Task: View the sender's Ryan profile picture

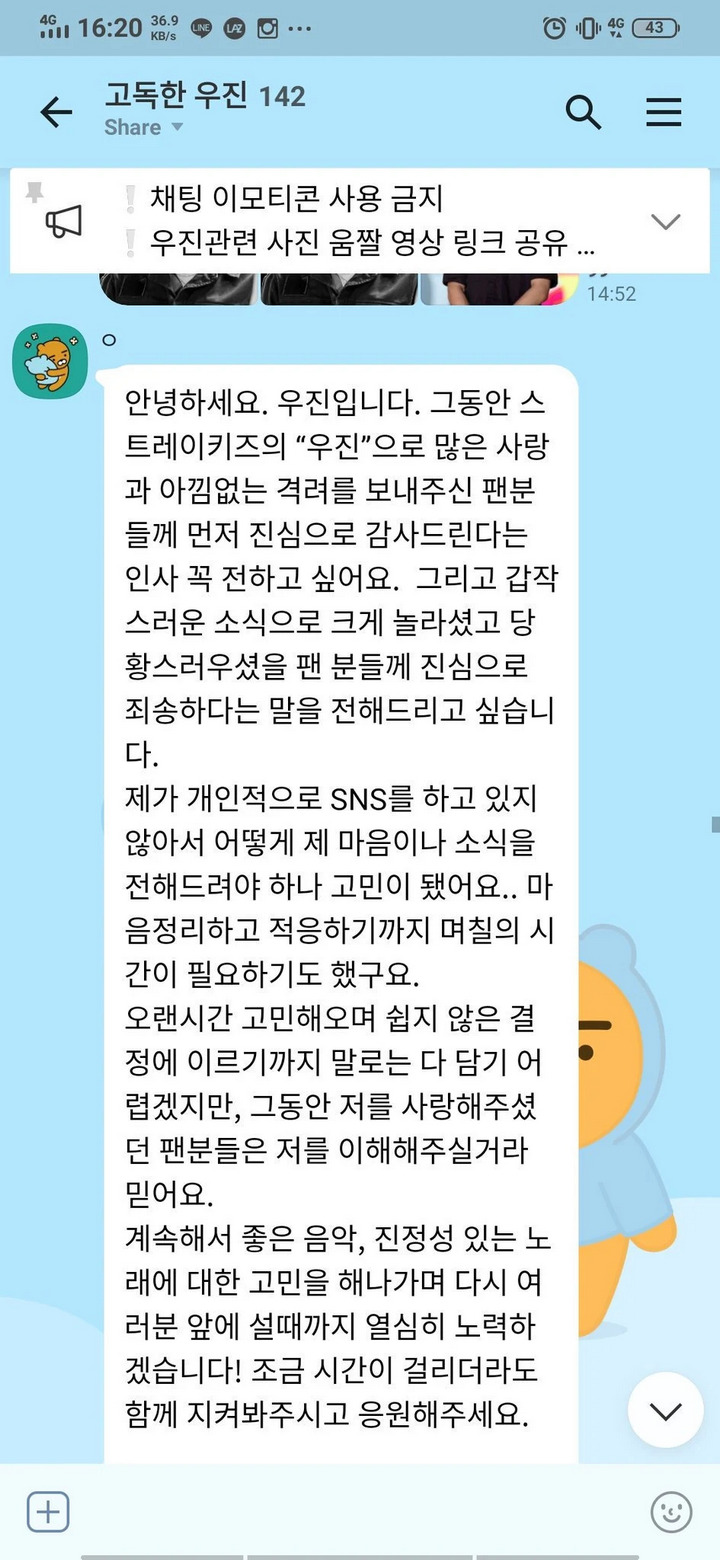Action: (50, 361)
